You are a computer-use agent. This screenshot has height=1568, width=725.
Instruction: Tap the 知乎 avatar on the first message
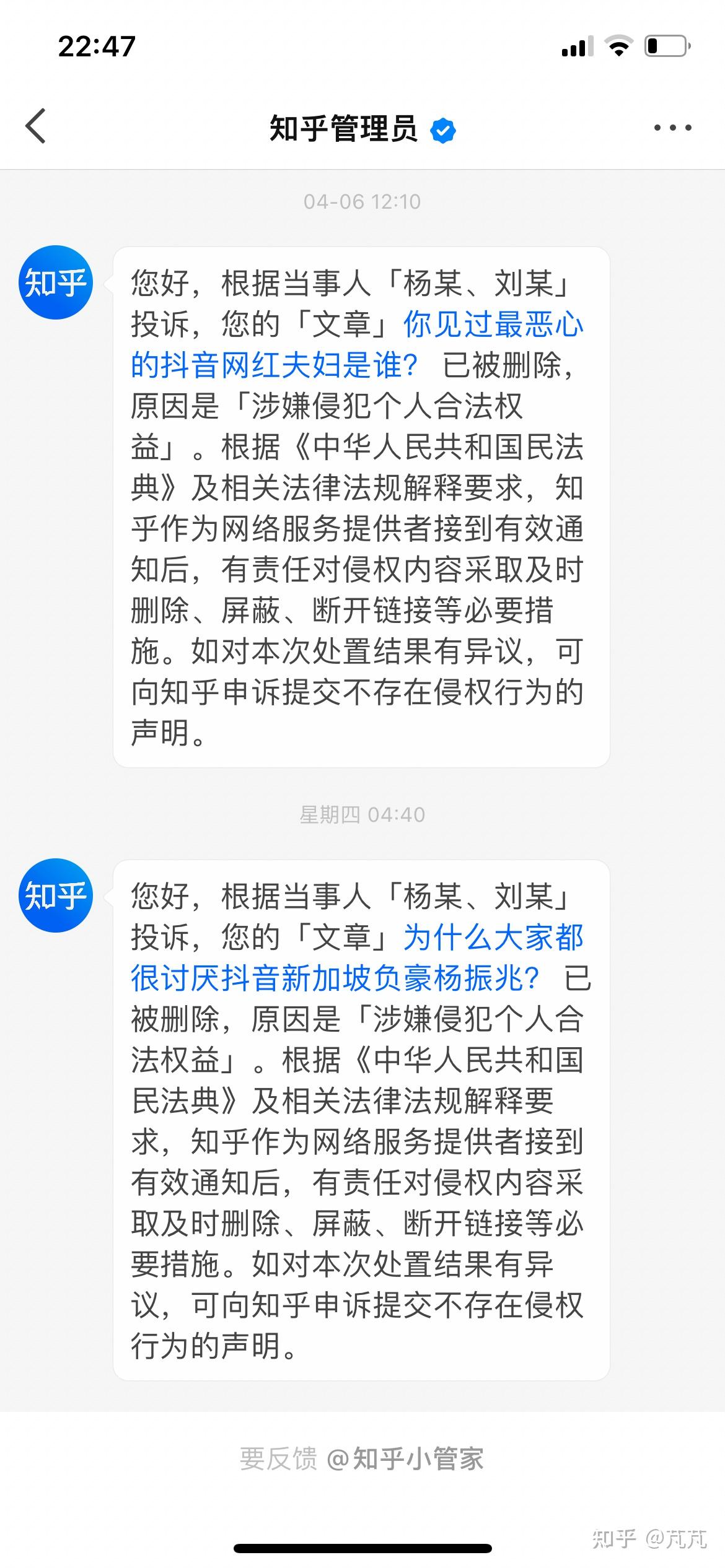click(x=56, y=282)
